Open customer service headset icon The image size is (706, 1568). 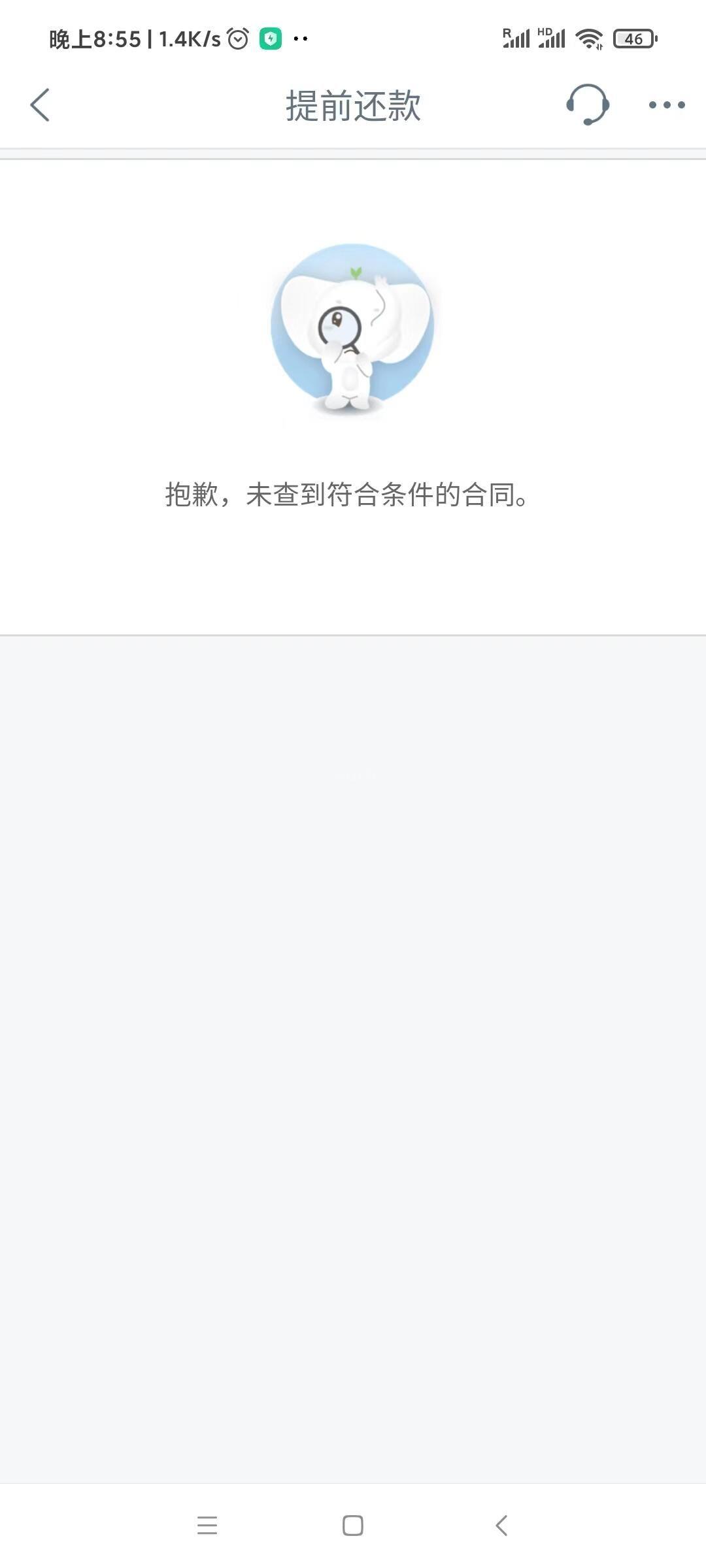click(x=588, y=105)
